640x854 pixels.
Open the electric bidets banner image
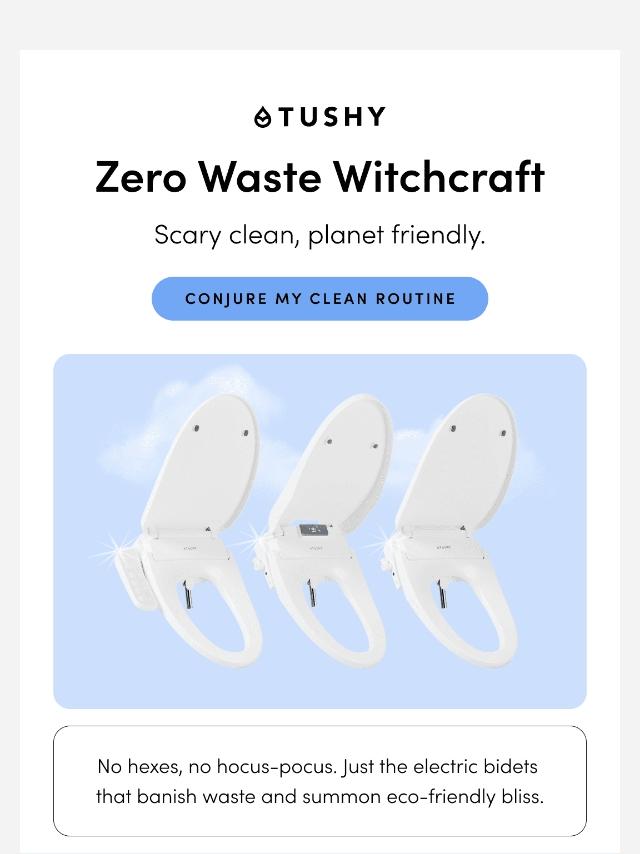click(320, 532)
